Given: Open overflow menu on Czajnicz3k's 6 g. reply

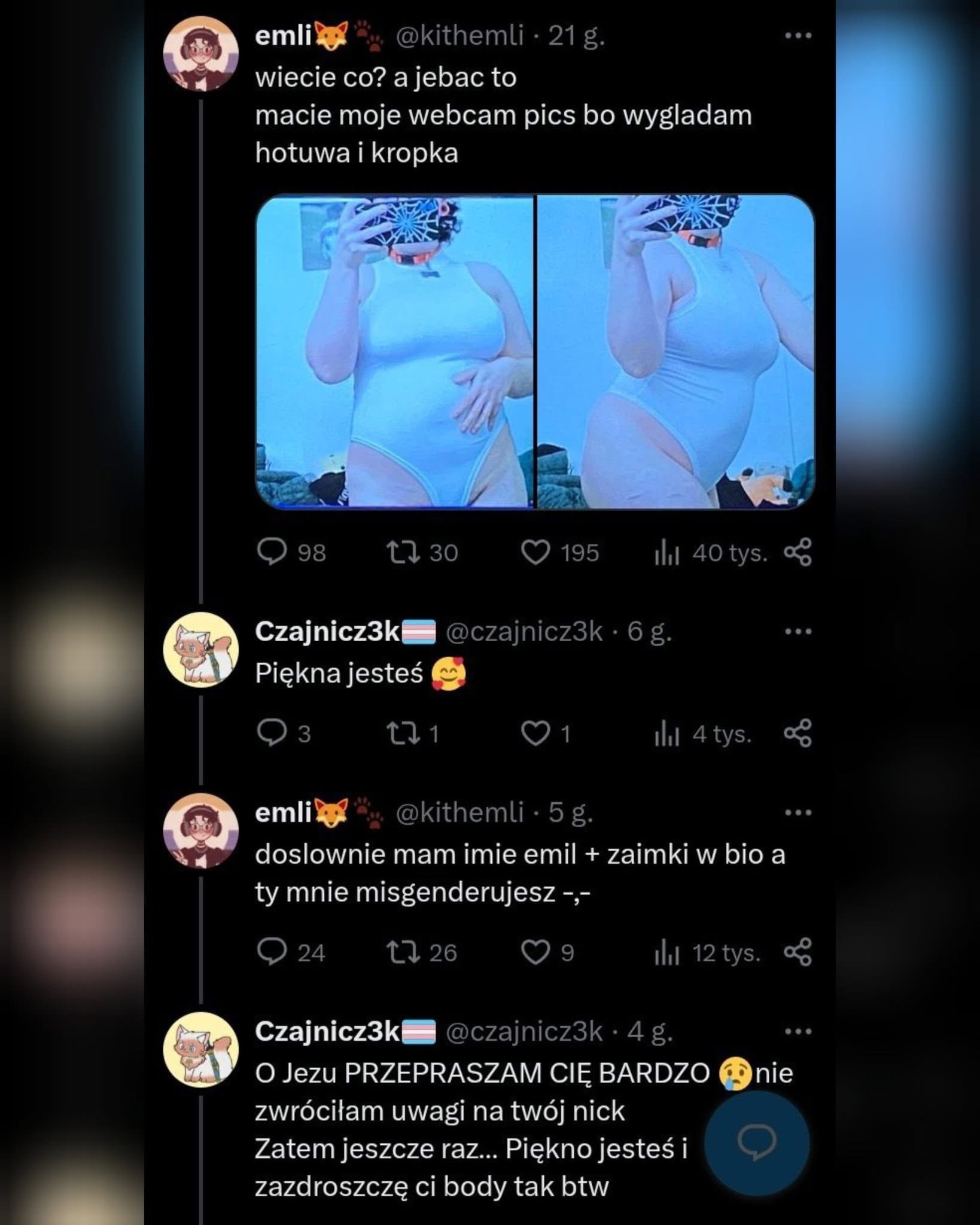Looking at the screenshot, I should point(798,632).
